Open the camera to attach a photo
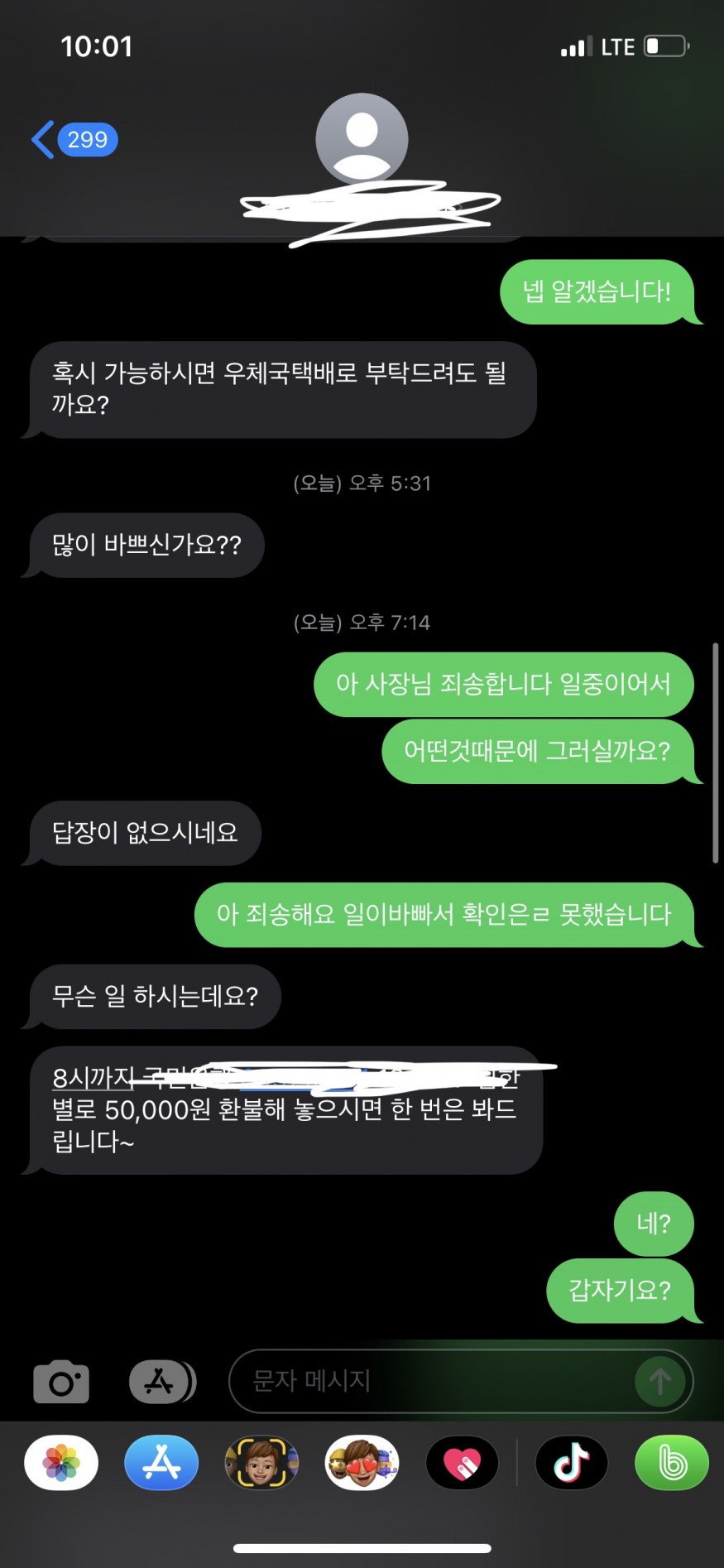This screenshot has height=1568, width=724. coord(60,1382)
